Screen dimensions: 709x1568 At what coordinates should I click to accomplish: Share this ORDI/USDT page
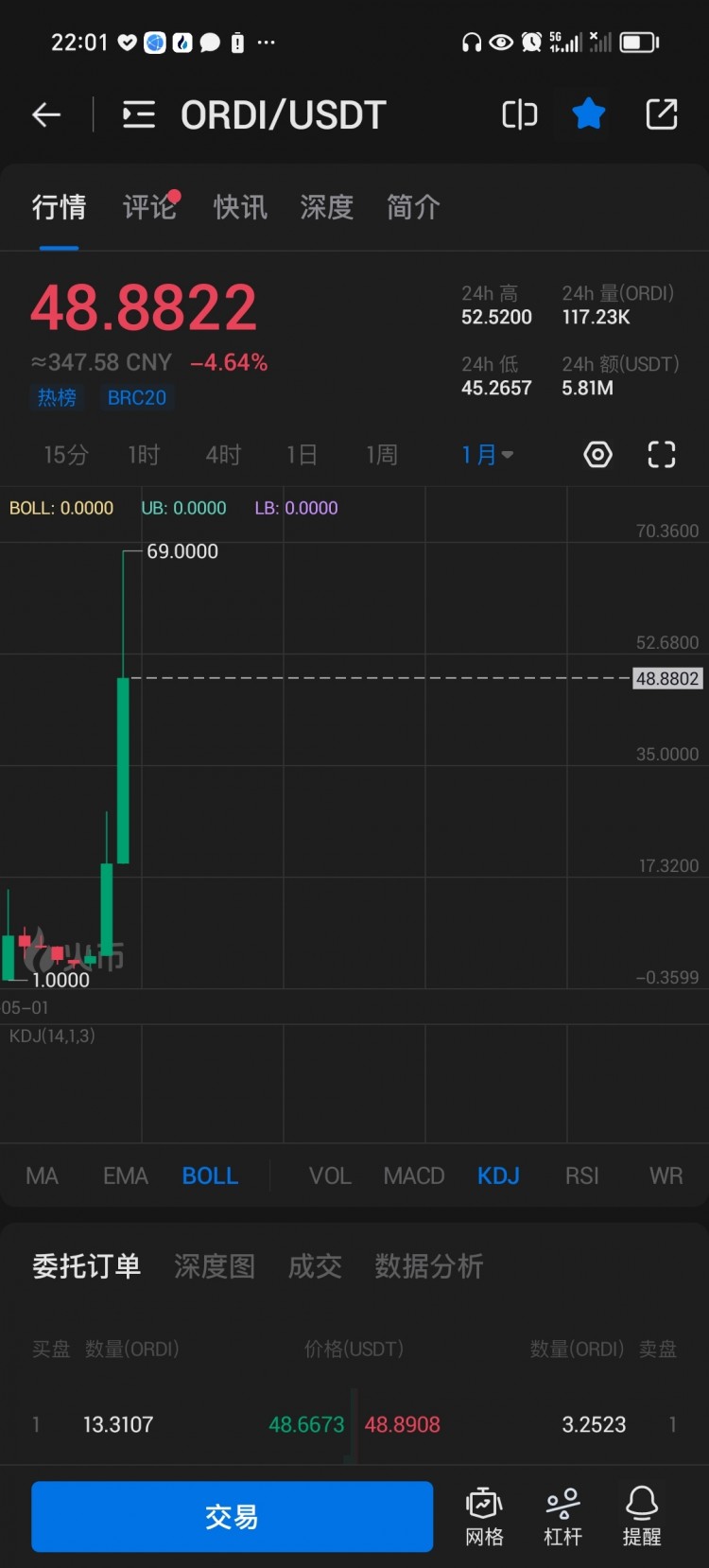[661, 114]
